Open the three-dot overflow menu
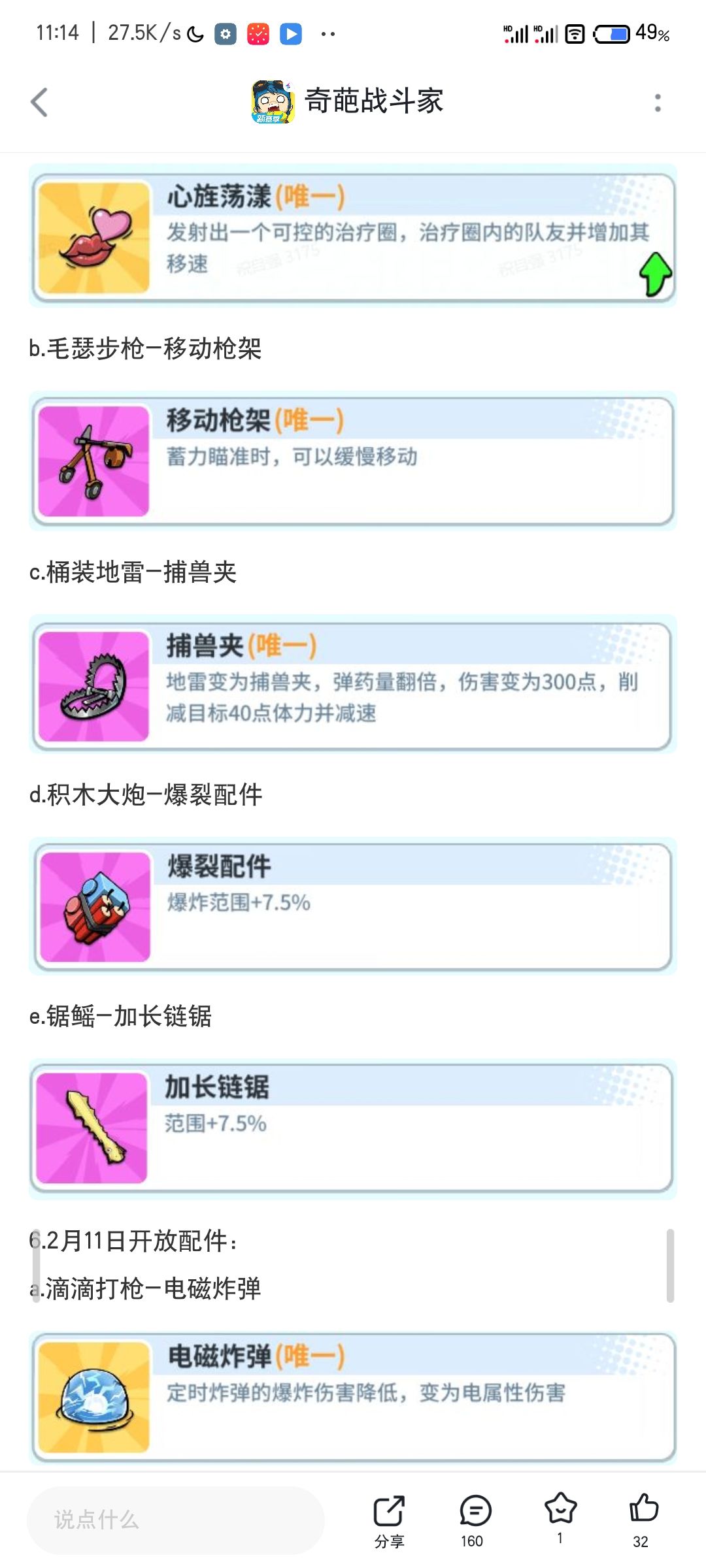This screenshot has height=1568, width=706. tap(658, 103)
